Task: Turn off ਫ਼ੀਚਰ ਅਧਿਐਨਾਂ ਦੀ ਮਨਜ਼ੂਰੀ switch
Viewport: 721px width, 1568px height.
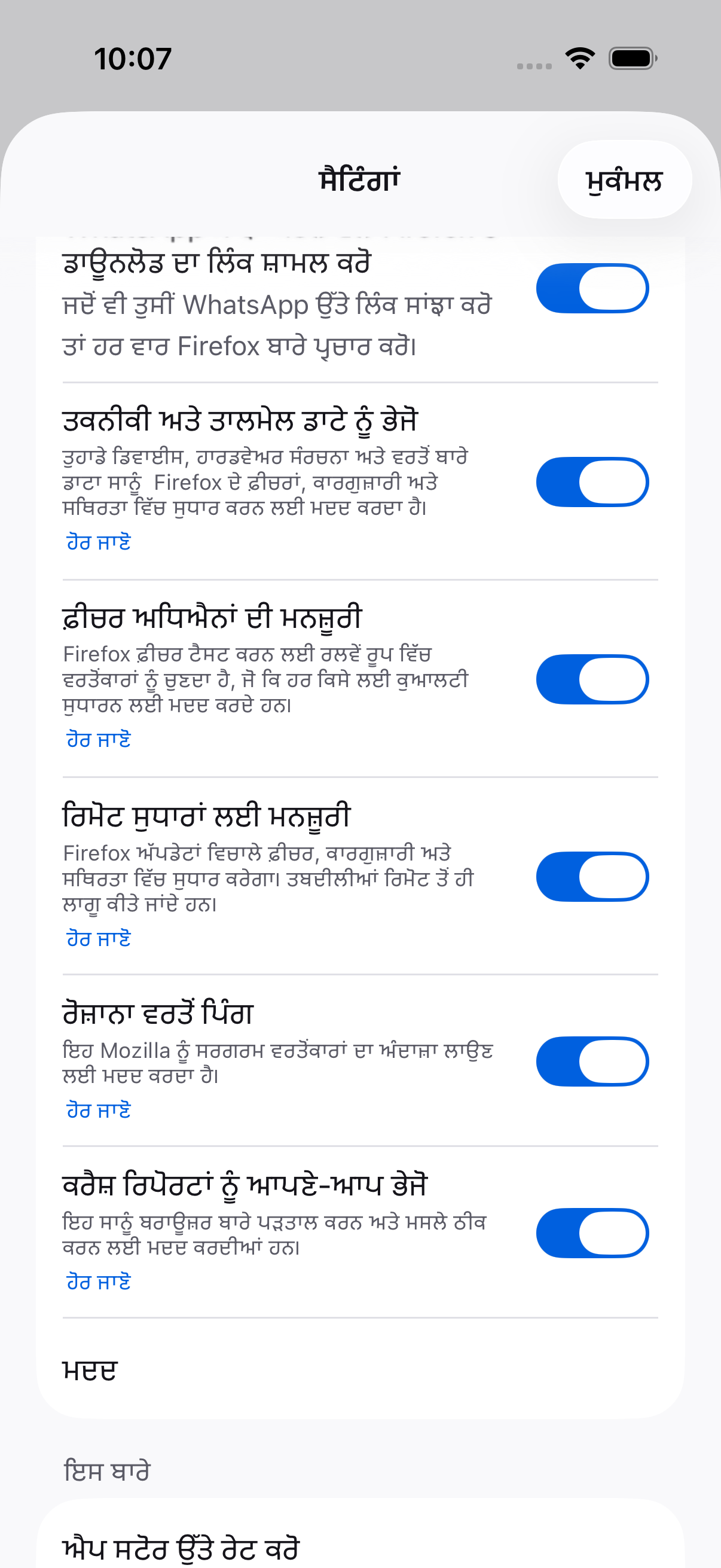Action: click(592, 679)
